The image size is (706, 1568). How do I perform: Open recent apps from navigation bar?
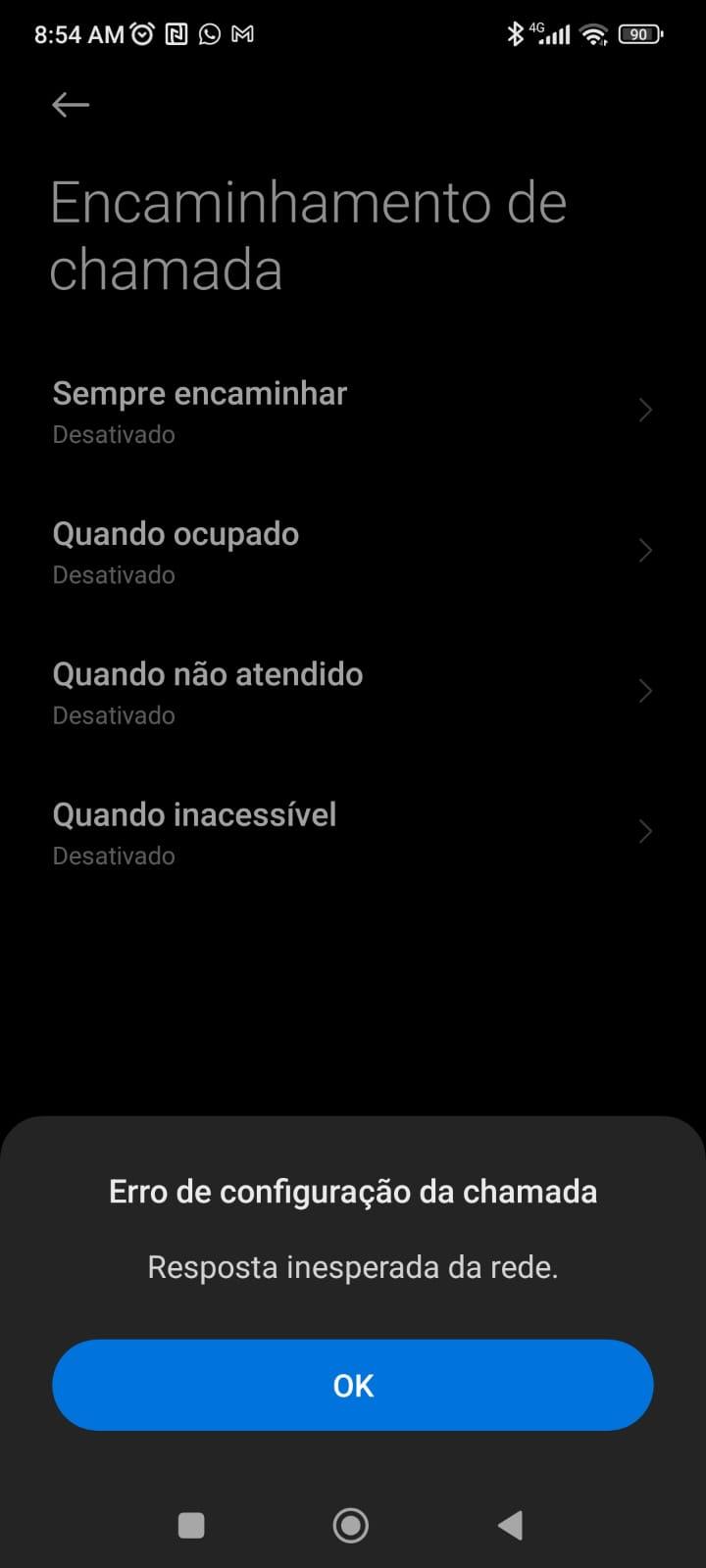coord(191,1525)
